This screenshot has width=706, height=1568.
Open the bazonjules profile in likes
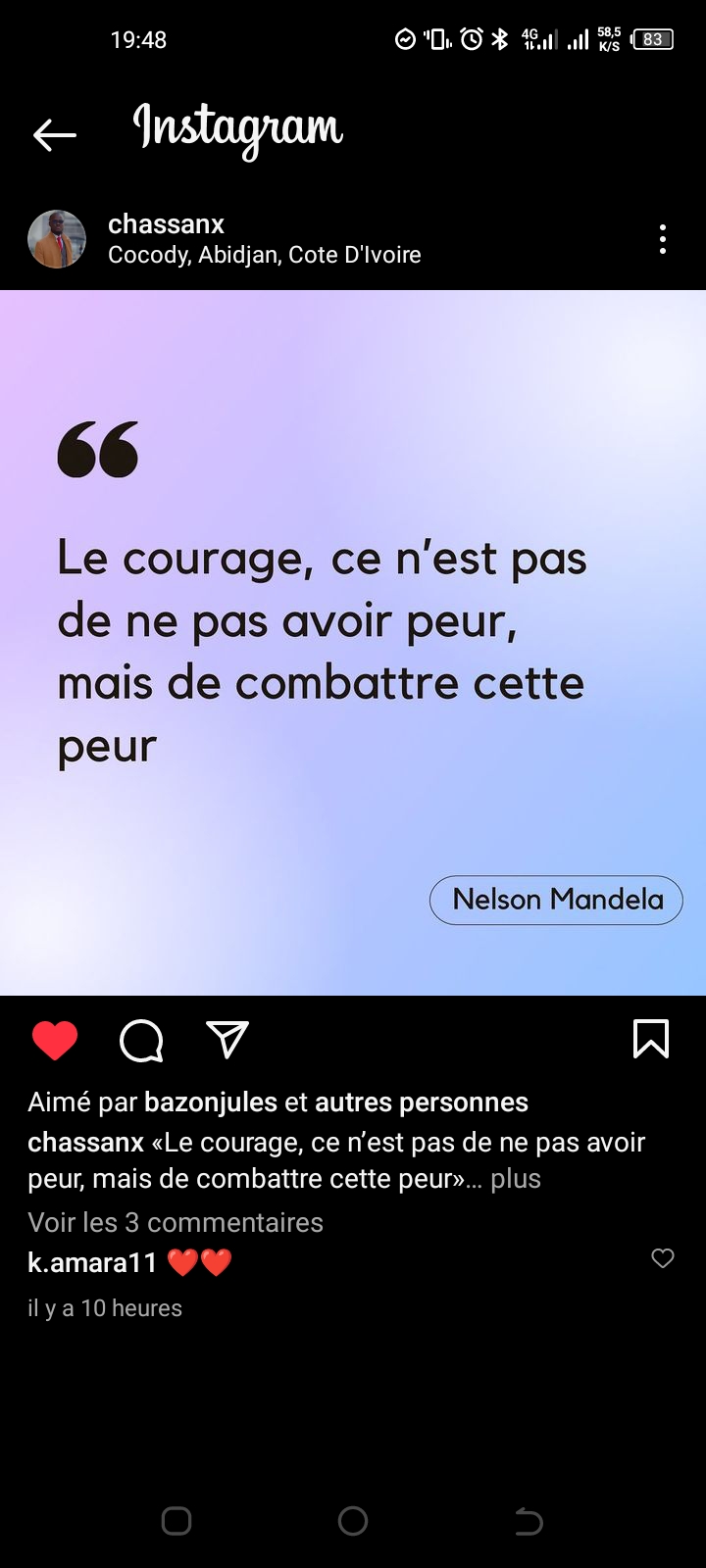(211, 1102)
